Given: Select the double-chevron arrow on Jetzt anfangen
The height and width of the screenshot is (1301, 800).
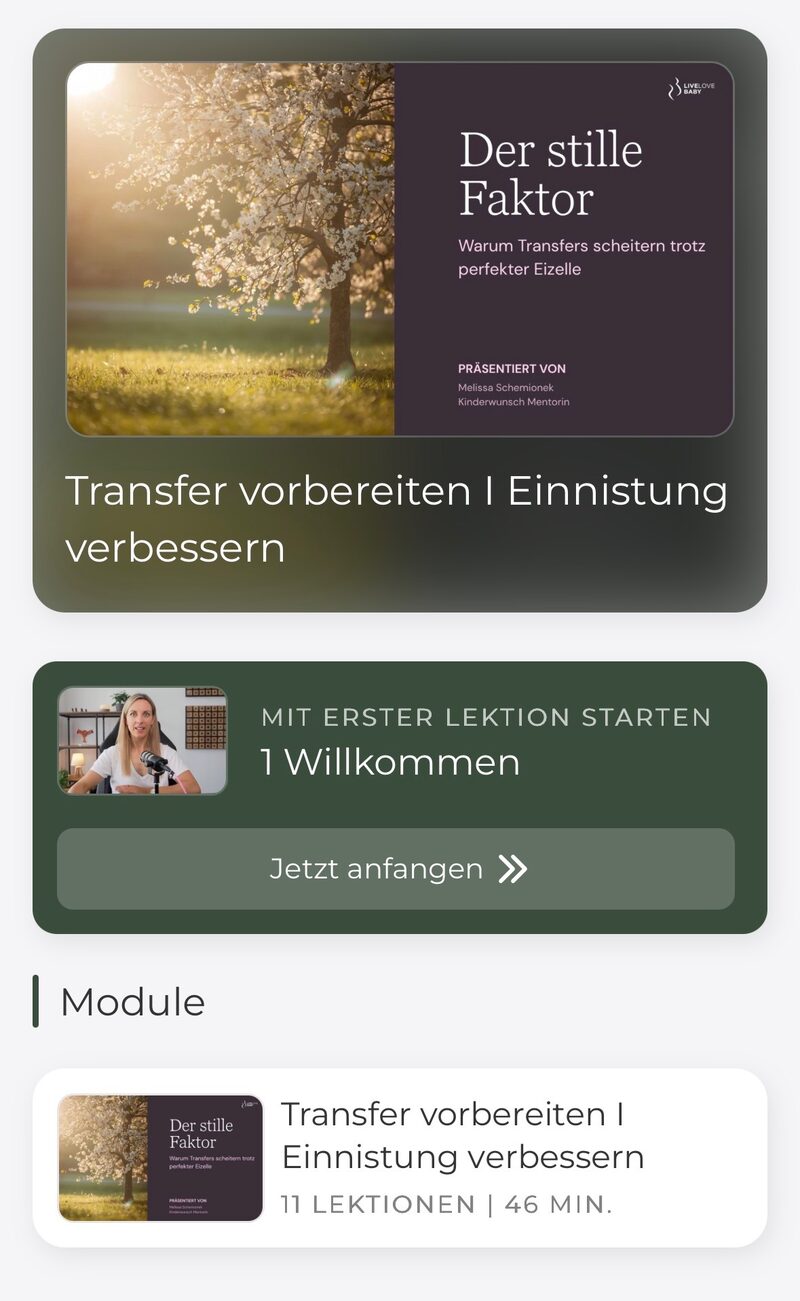Looking at the screenshot, I should pyautogui.click(x=512, y=869).
